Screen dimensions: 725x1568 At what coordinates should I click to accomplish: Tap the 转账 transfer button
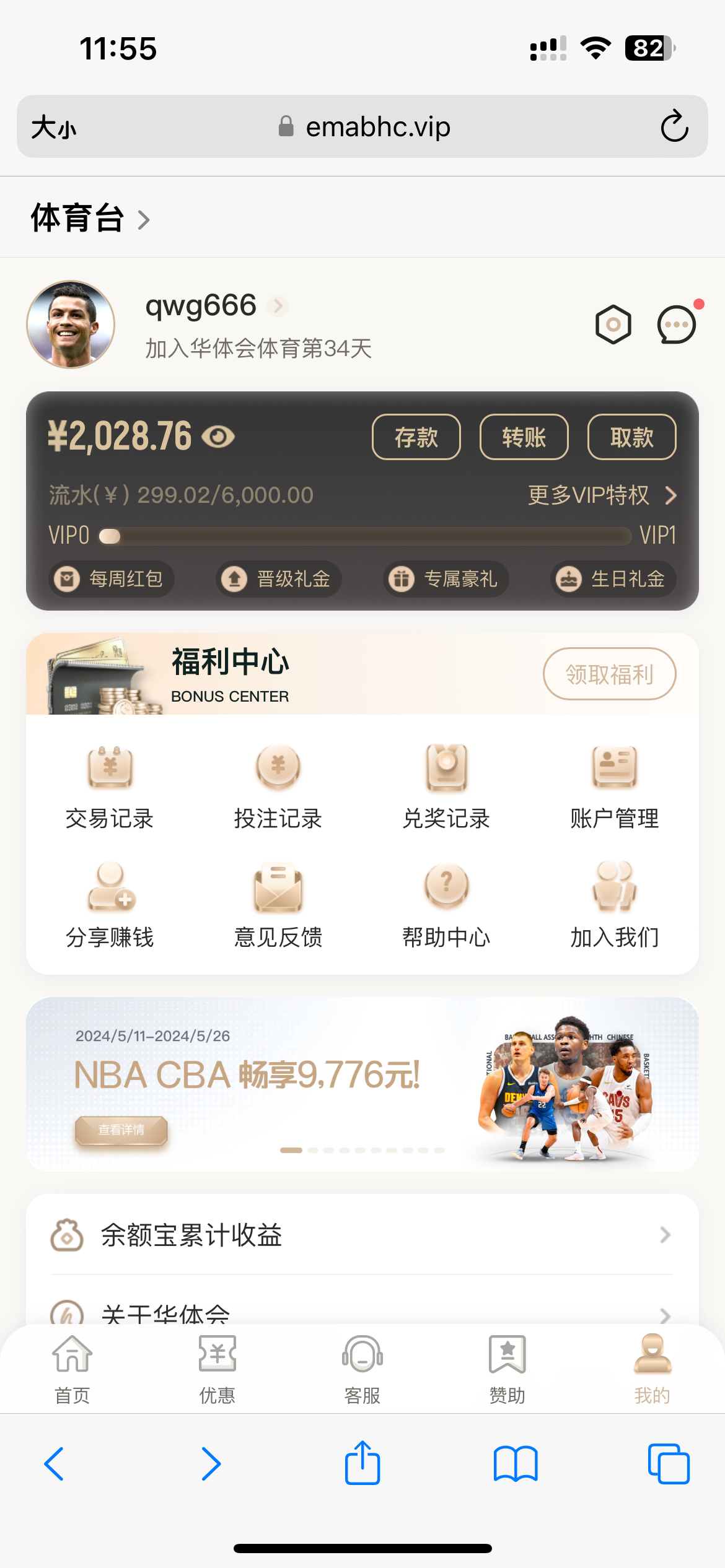pos(524,437)
